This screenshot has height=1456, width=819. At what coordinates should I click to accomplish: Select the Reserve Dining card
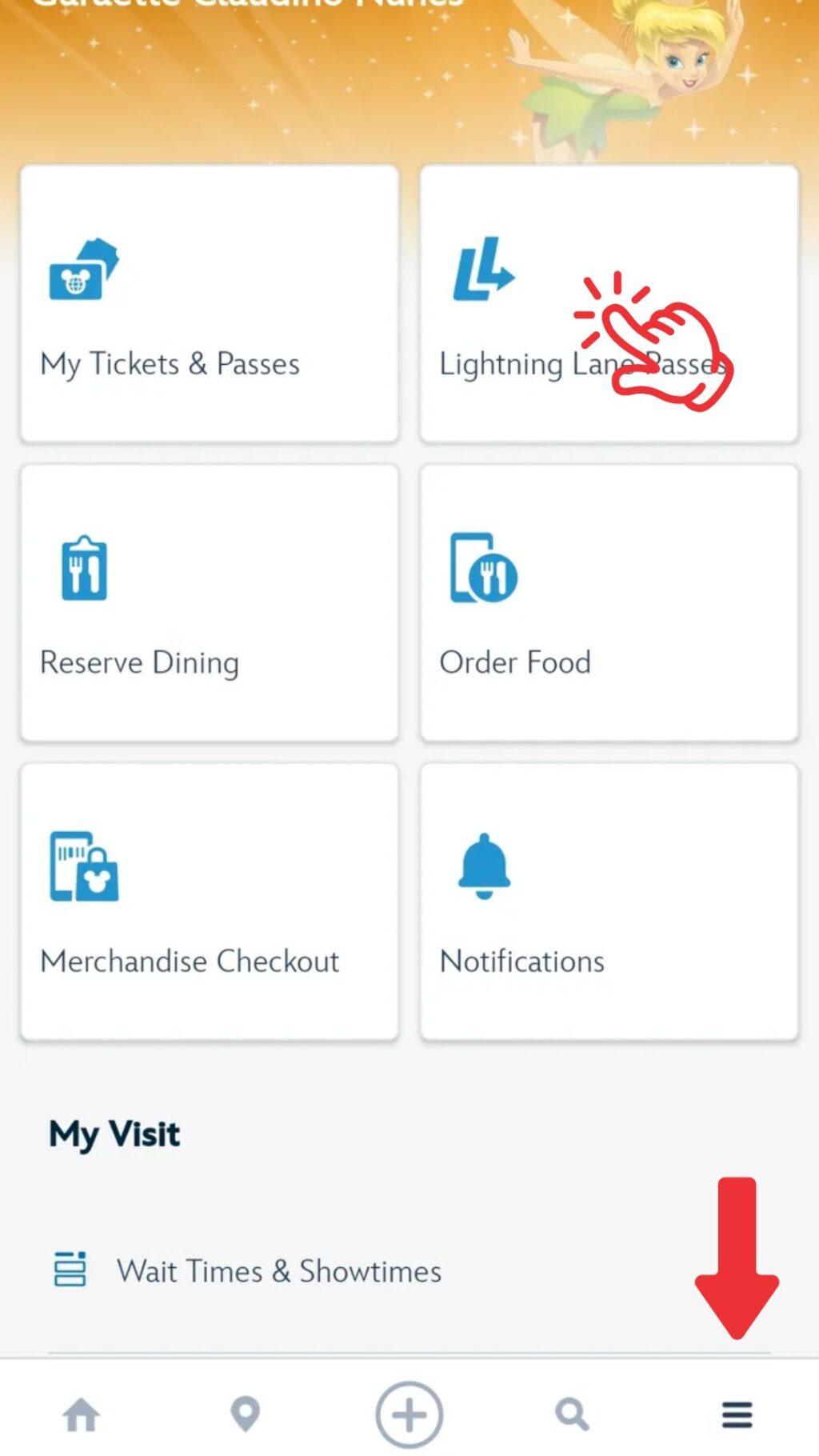click(210, 603)
